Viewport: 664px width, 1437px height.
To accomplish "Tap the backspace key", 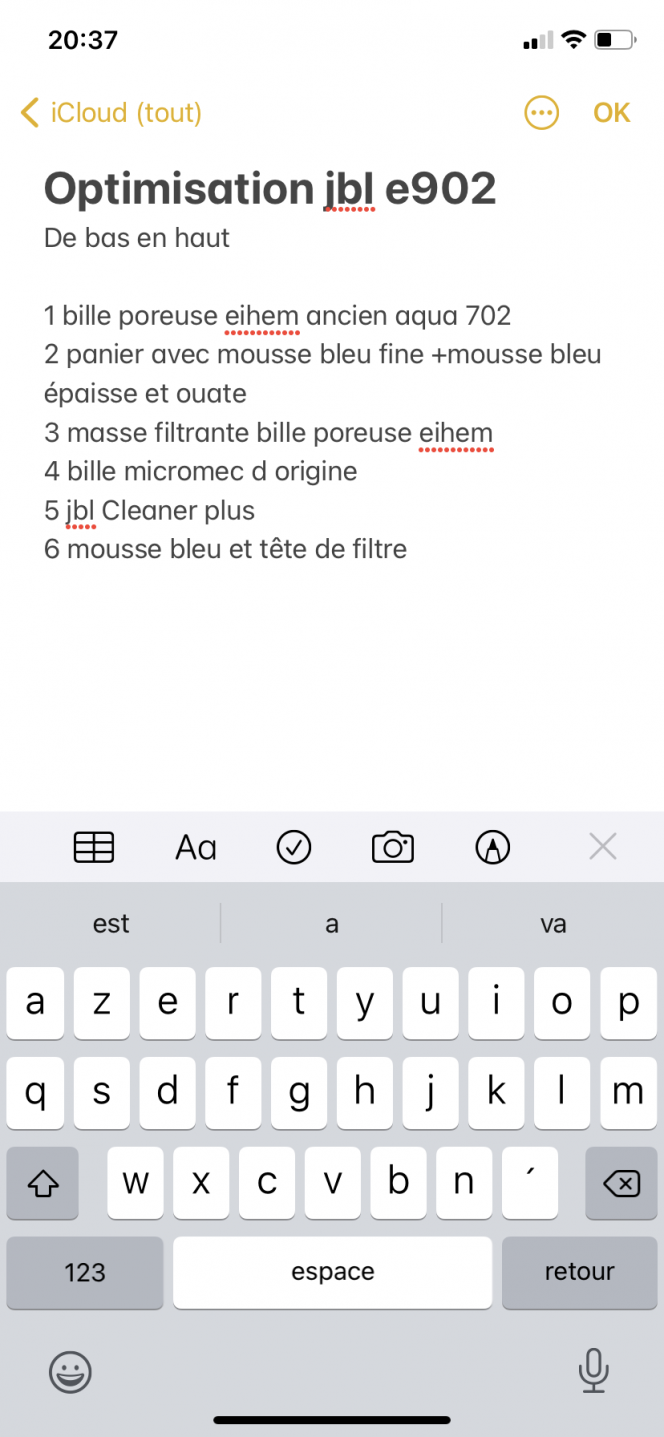I will (621, 1183).
